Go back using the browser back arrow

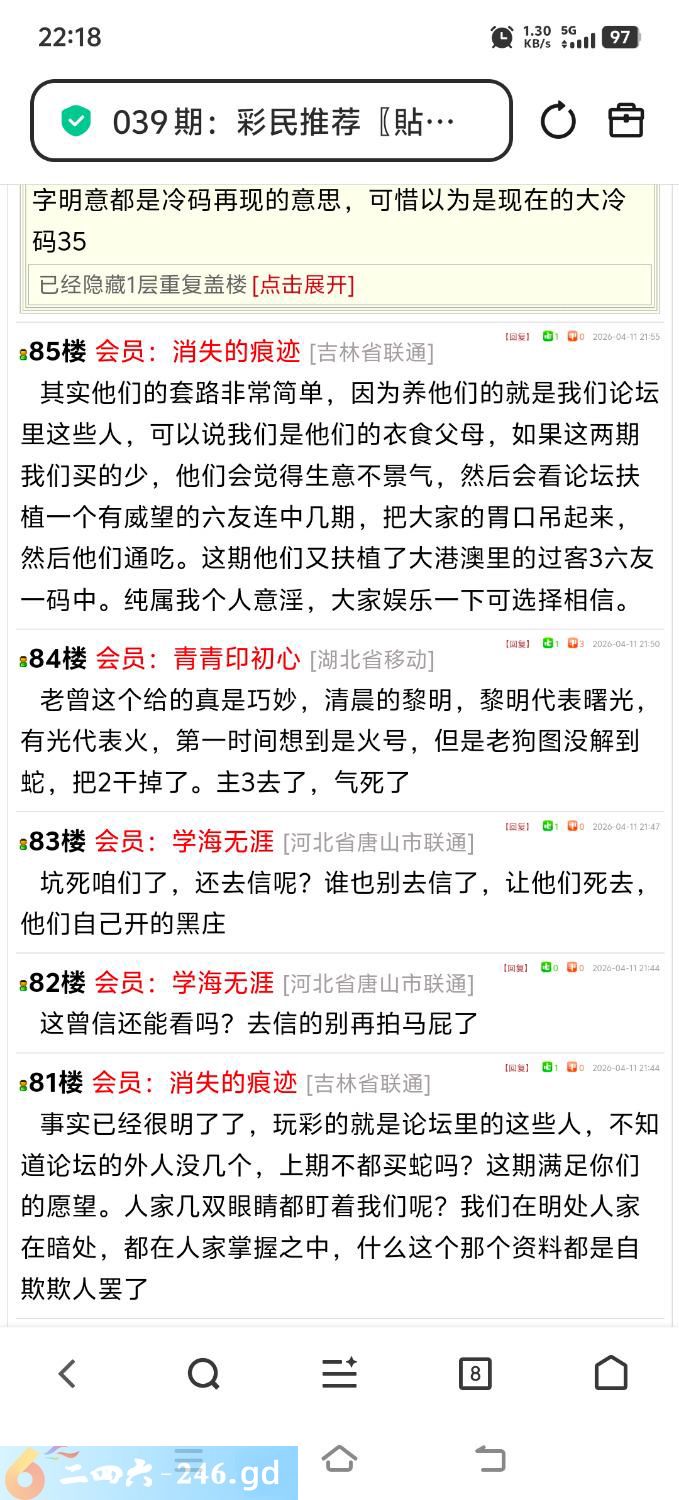[67, 1374]
